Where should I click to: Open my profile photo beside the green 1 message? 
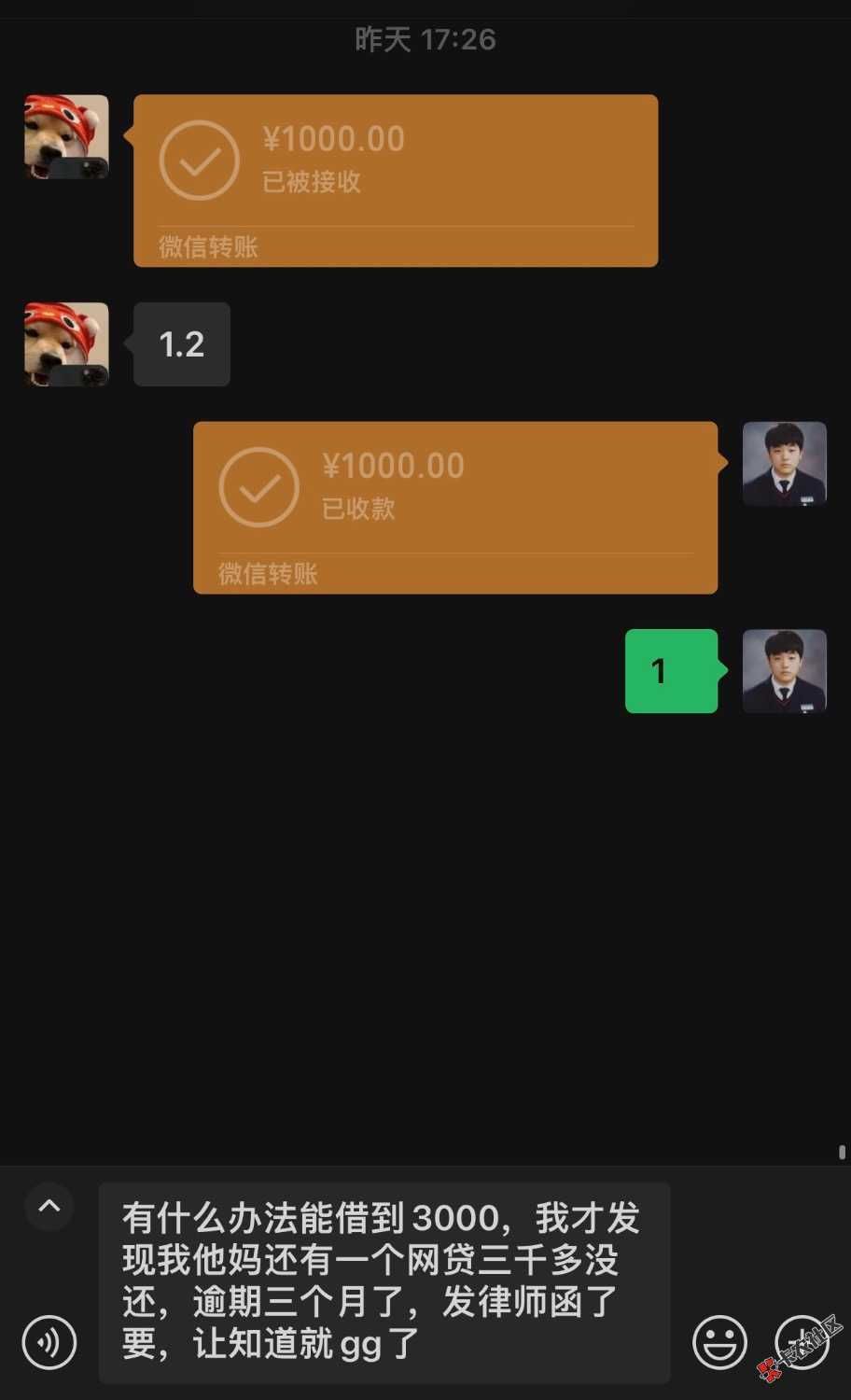pyautogui.click(x=784, y=671)
